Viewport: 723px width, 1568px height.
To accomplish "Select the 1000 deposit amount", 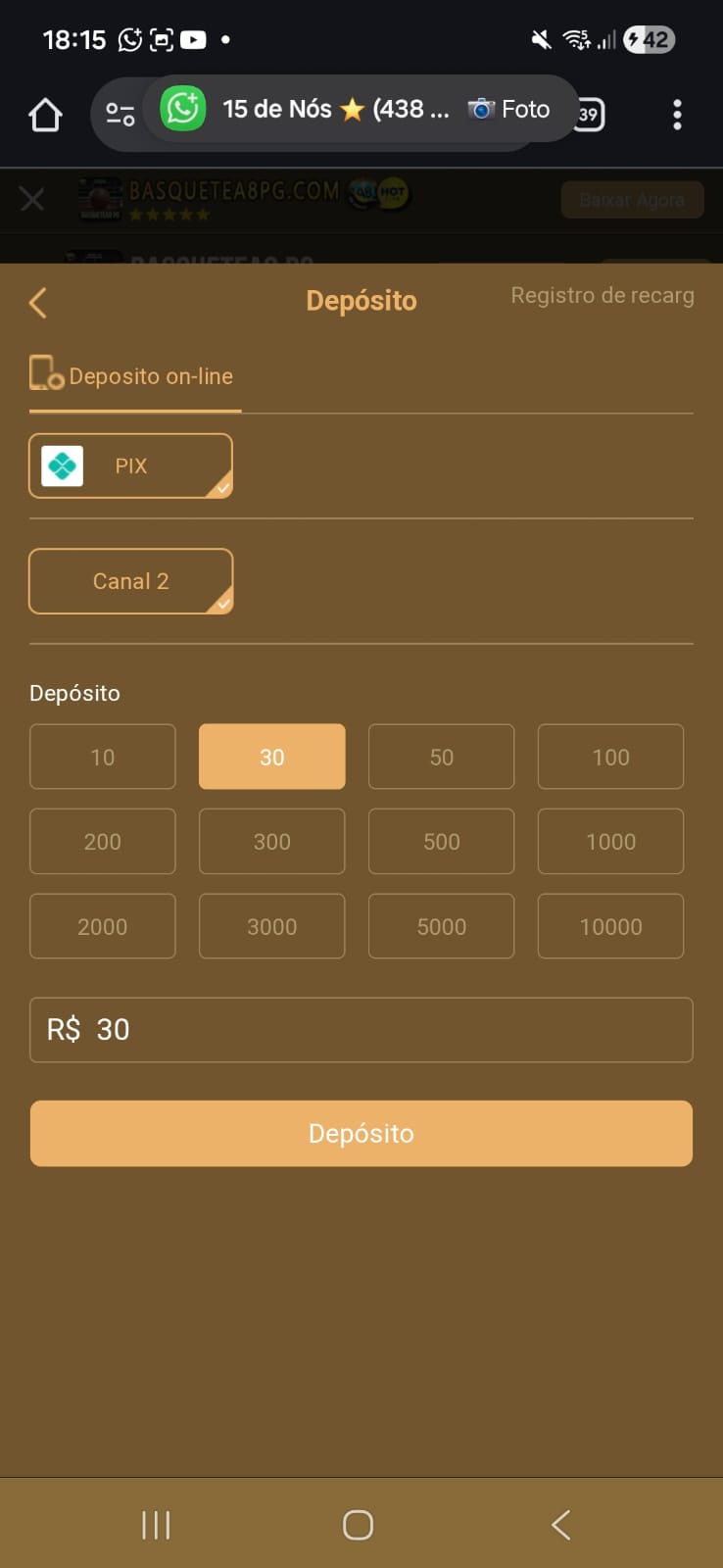I will pos(610,841).
